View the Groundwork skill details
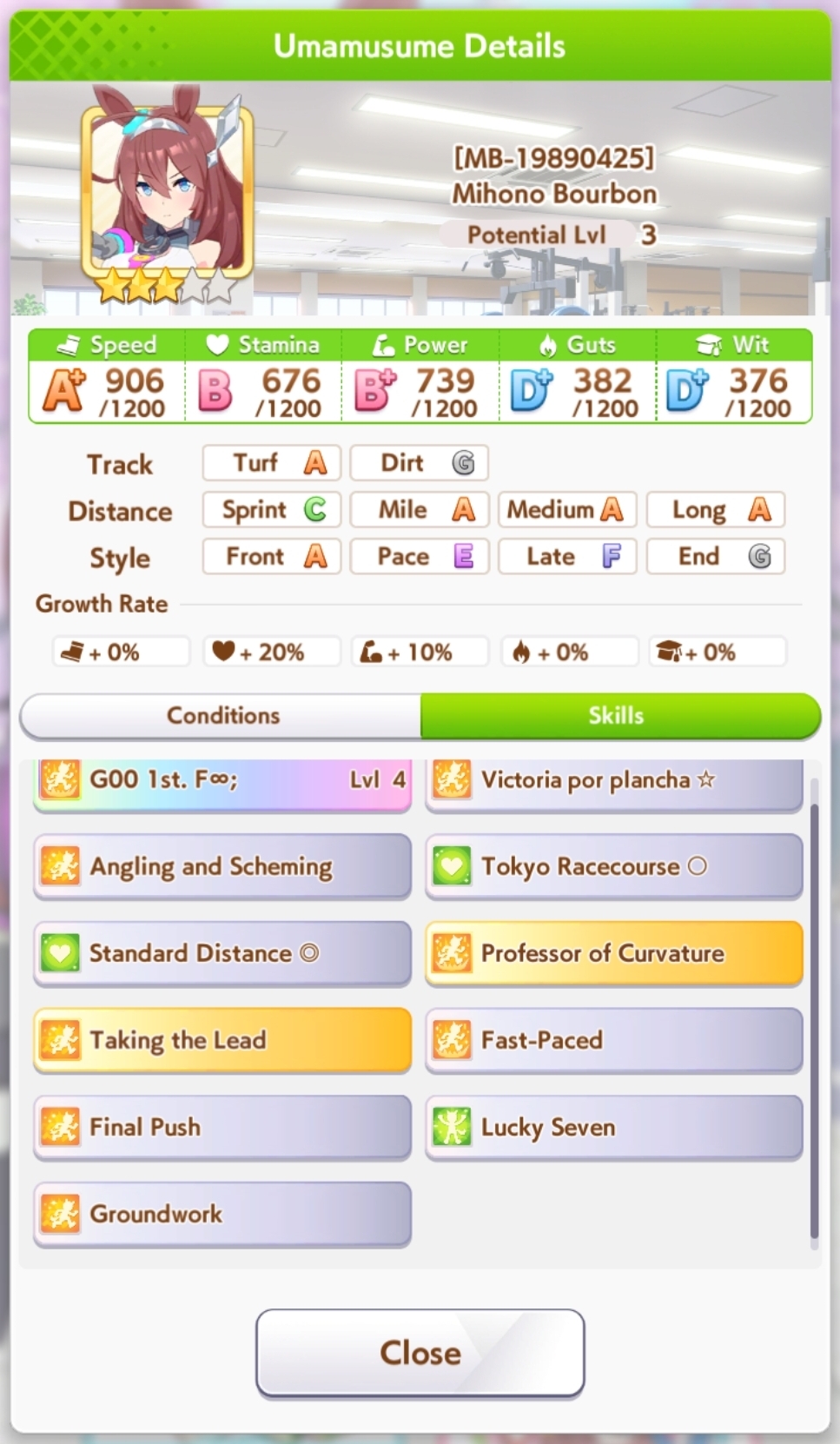Image resolution: width=840 pixels, height=1444 pixels. pos(222,1214)
